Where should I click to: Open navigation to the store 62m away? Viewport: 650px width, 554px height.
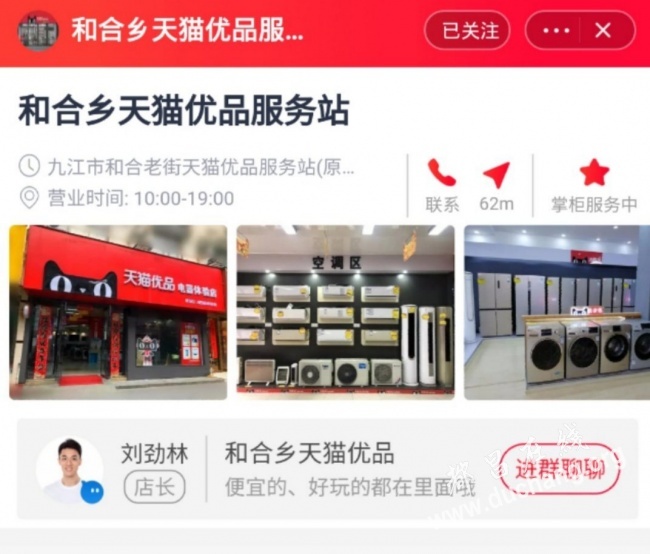click(496, 184)
